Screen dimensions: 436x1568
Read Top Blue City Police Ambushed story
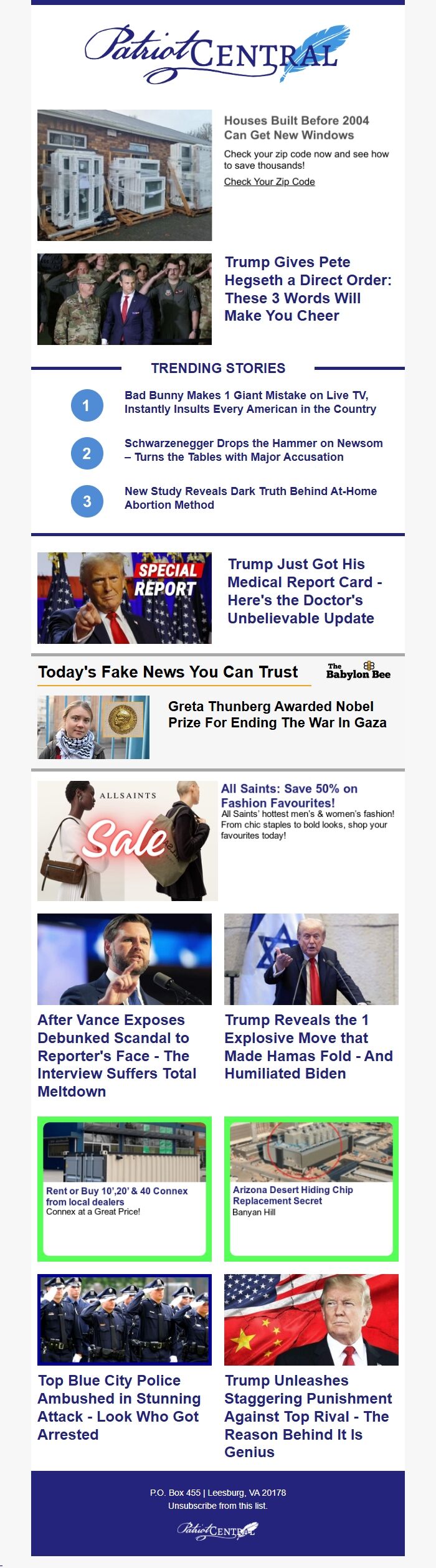click(x=118, y=1407)
